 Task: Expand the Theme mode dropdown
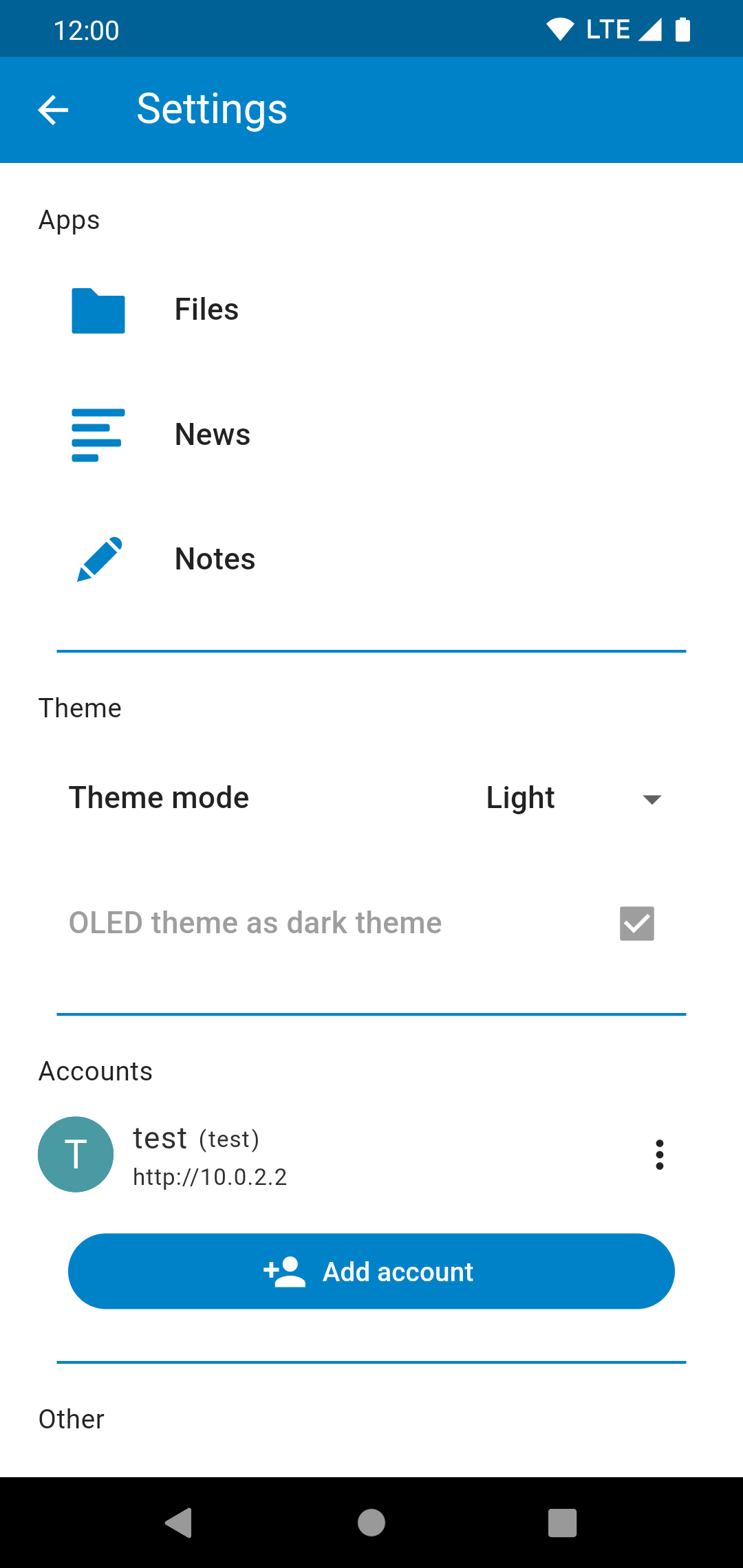click(574, 798)
